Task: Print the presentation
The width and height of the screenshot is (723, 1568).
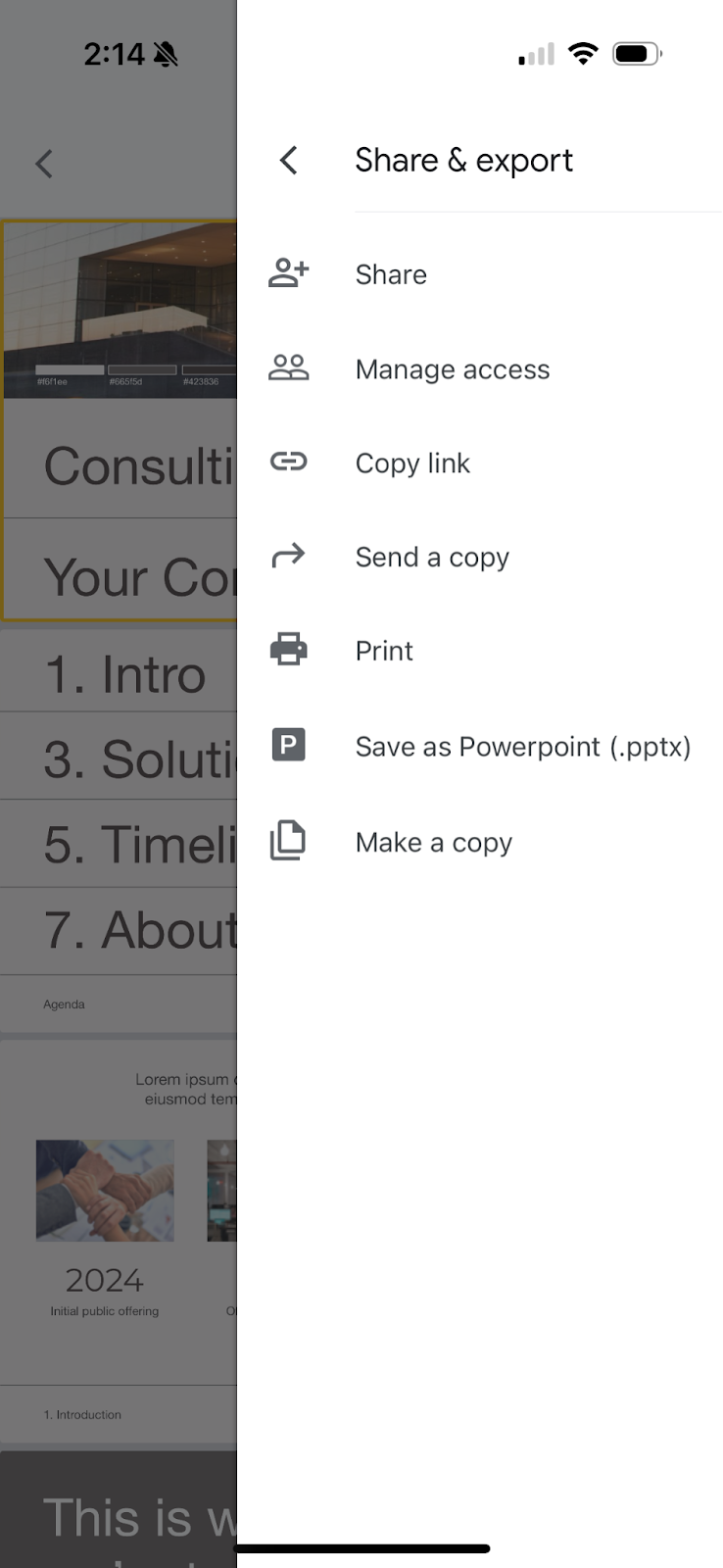Action: 479,651
